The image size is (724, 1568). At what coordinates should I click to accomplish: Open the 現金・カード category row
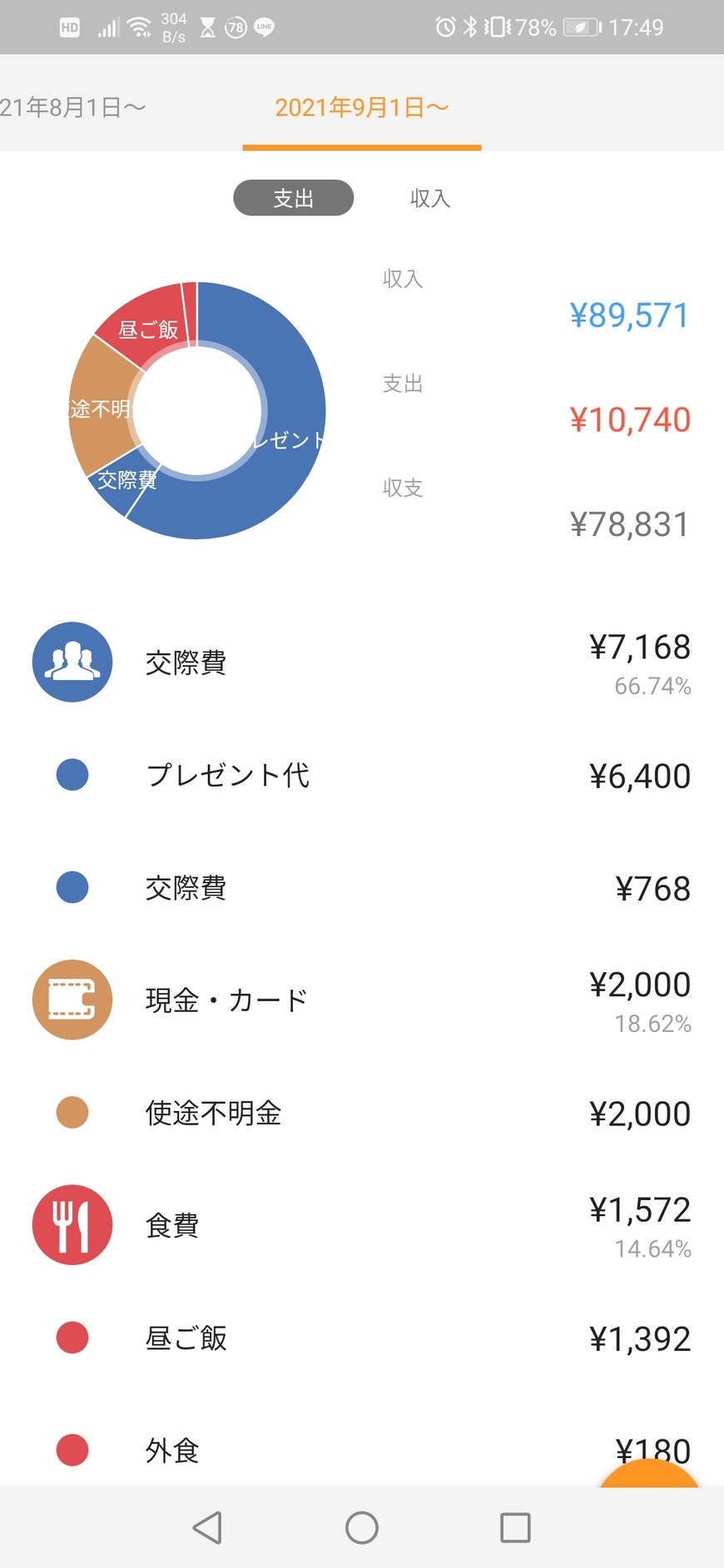361,1000
